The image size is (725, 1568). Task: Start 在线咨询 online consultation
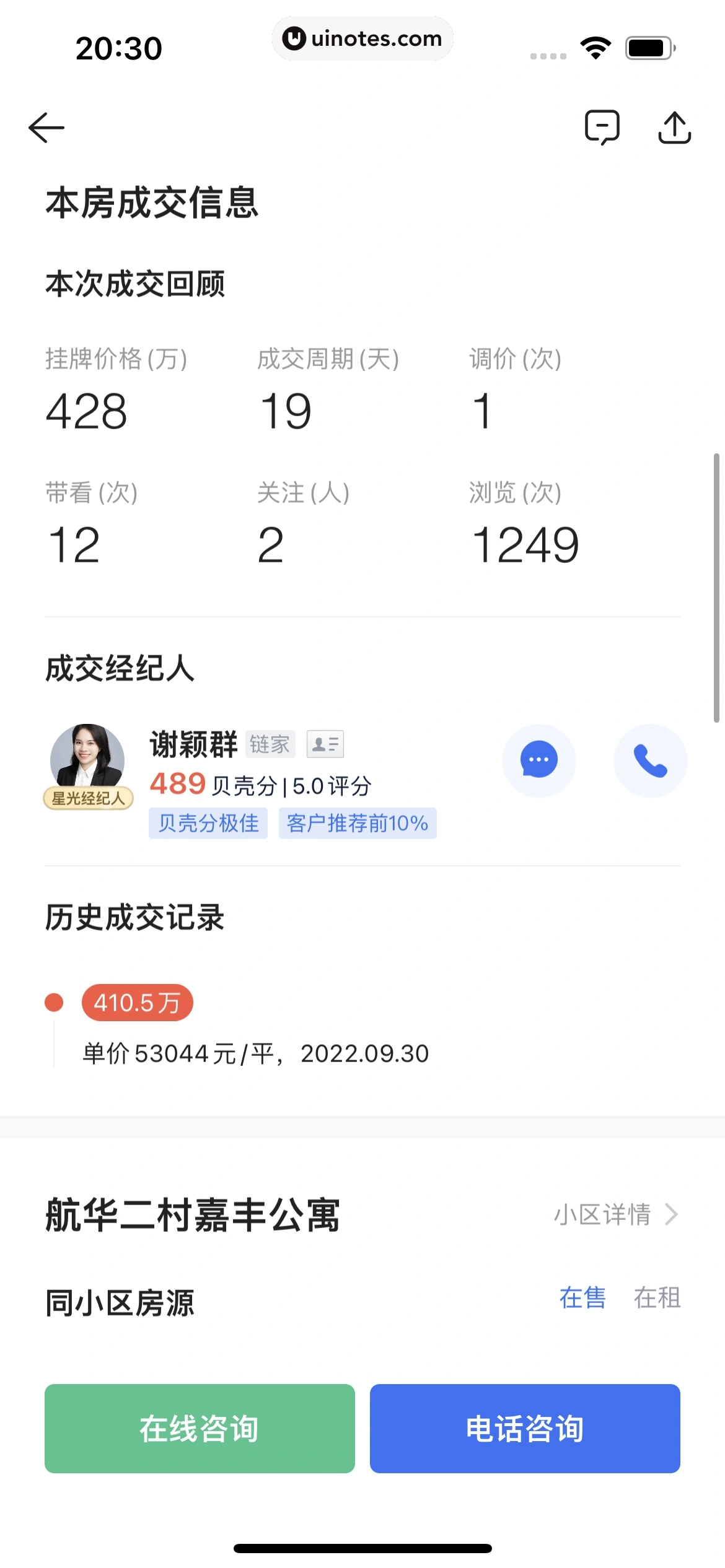point(200,1428)
